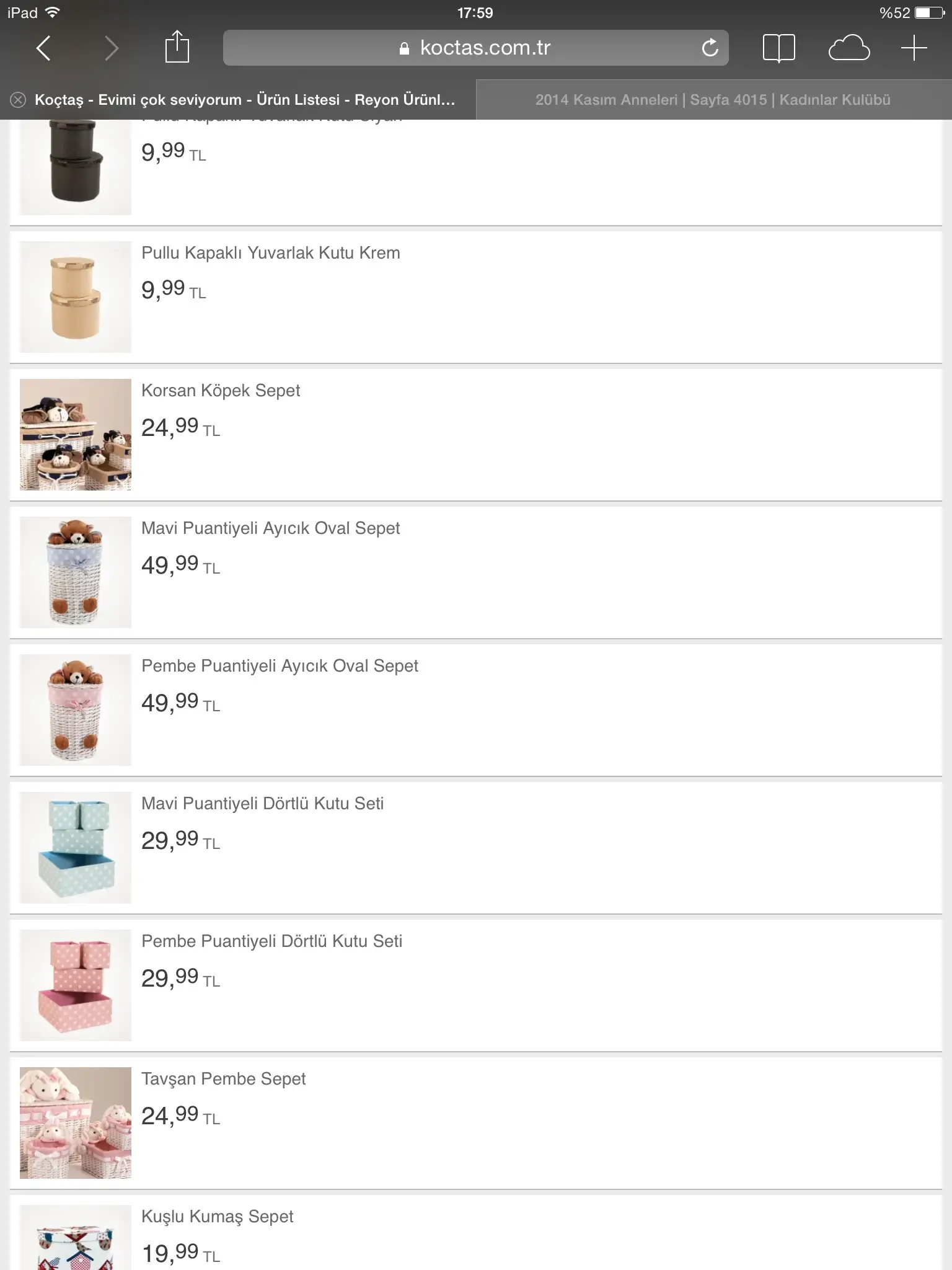Open the bookmarks panel
Screen dimensions: 952x1270
coord(778,48)
